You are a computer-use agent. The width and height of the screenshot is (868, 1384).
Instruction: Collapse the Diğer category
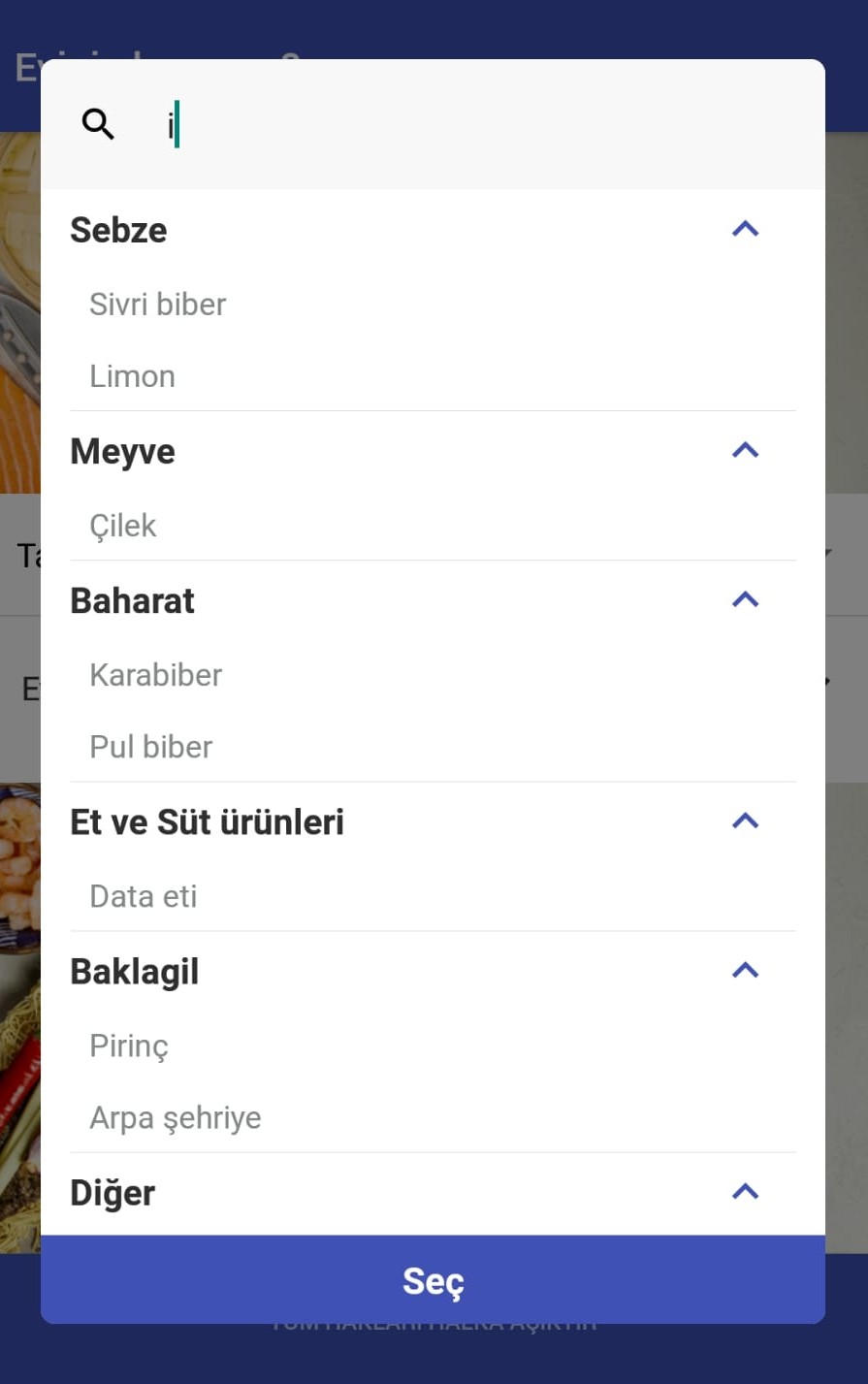click(x=745, y=1192)
